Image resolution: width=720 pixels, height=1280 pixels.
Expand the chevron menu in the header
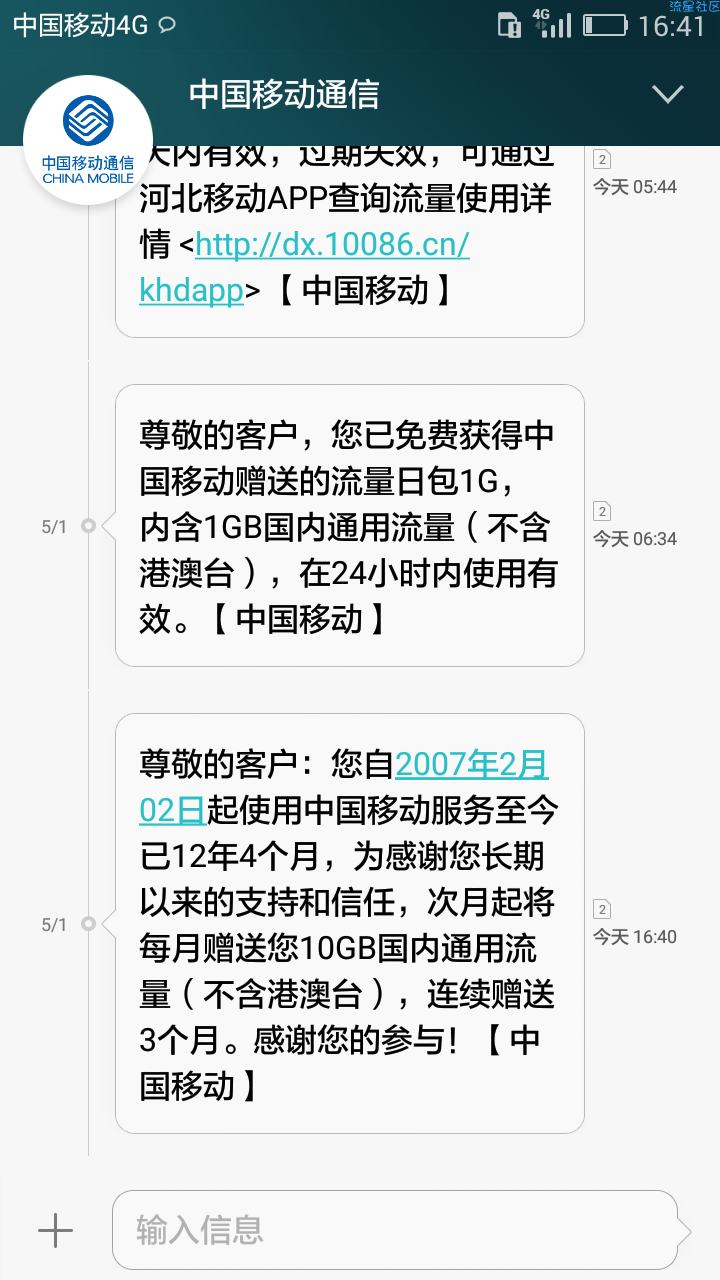pyautogui.click(x=667, y=94)
